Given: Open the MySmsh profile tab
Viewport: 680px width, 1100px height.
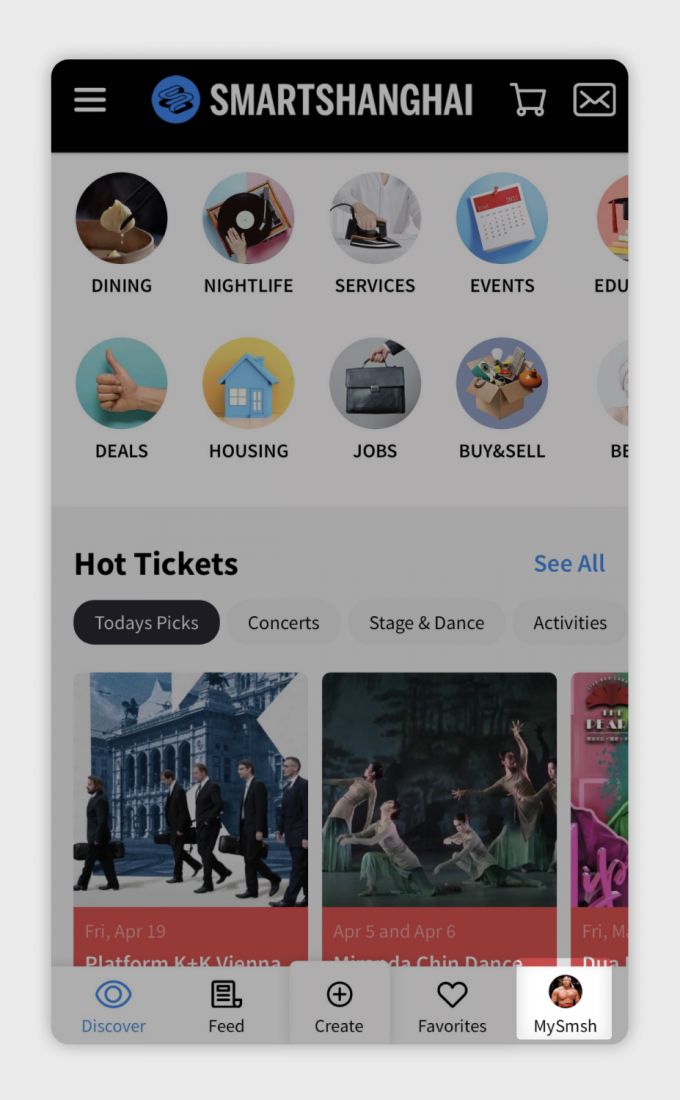Looking at the screenshot, I should pos(565,1006).
